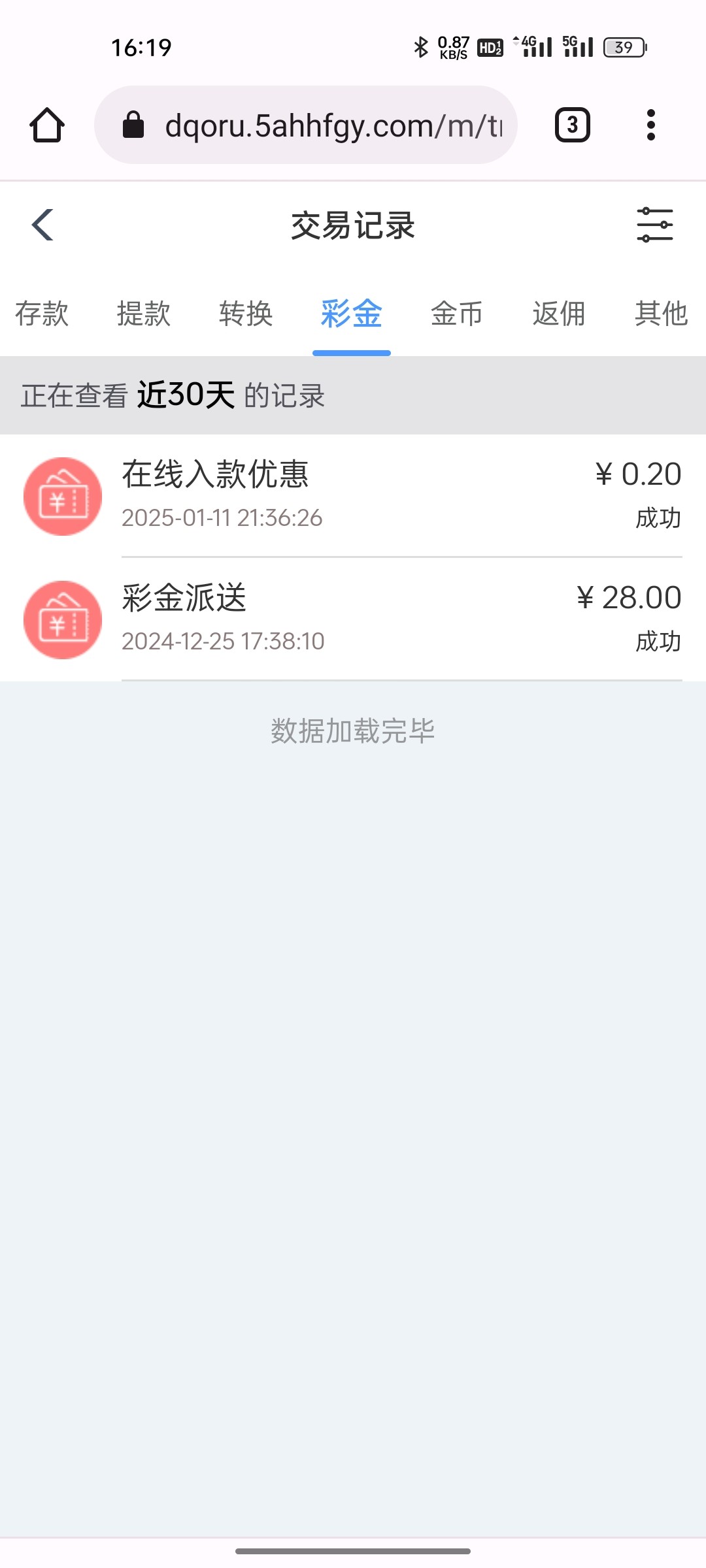Go back from 交易记录 page
706x1568 pixels.
[x=43, y=225]
